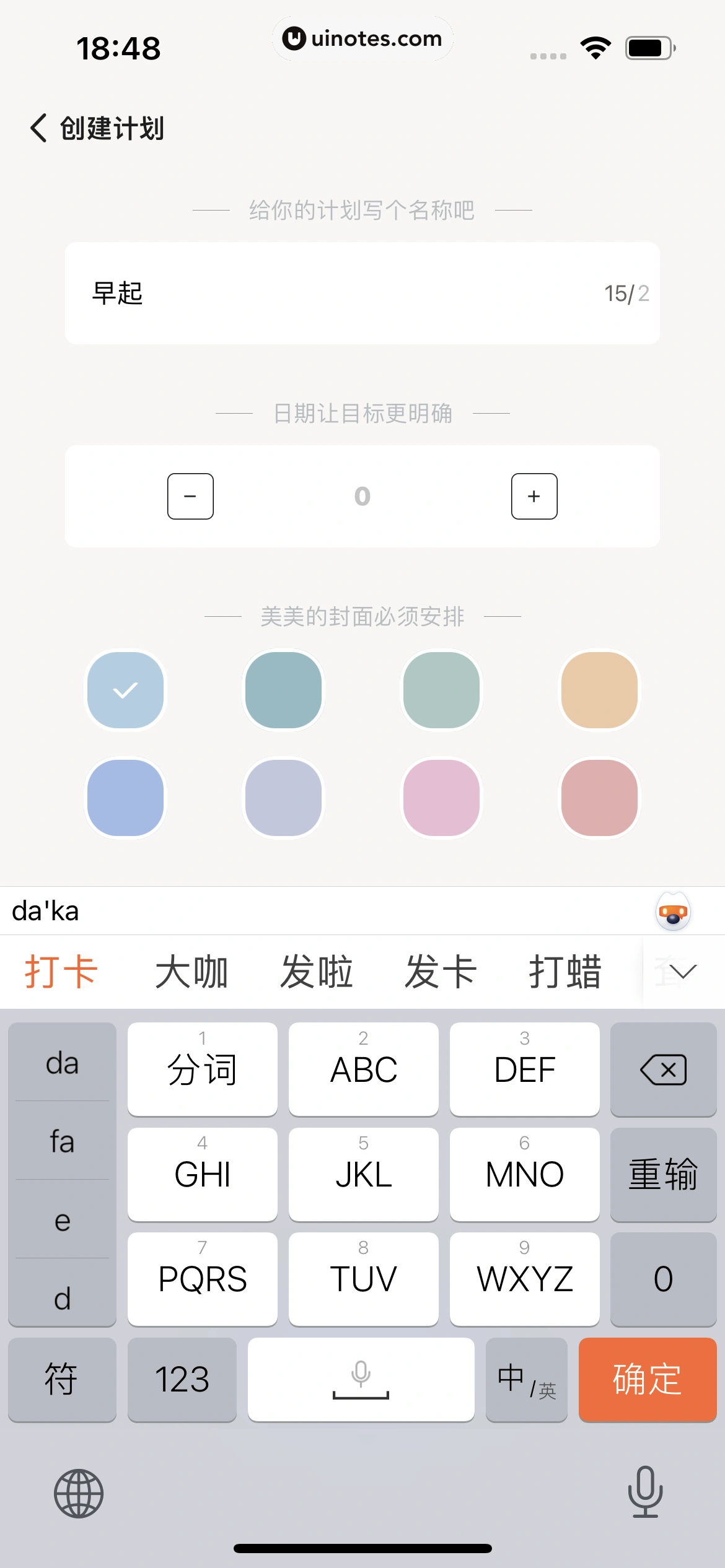Confirm input with 确定 key

point(647,1379)
